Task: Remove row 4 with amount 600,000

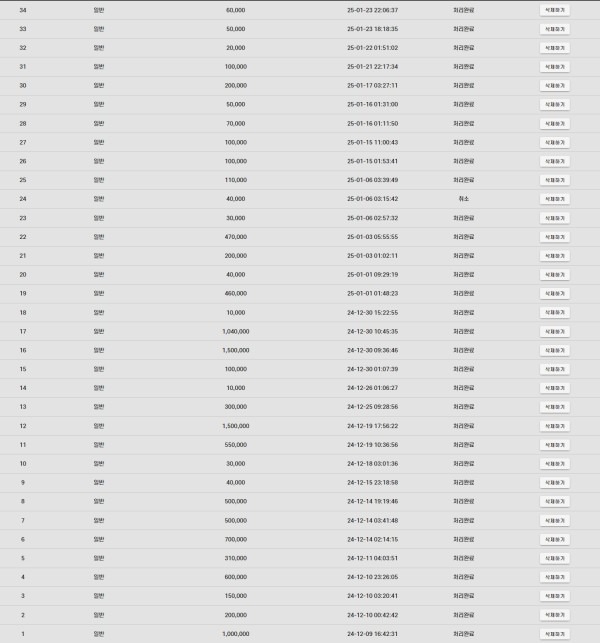Action: [554, 577]
